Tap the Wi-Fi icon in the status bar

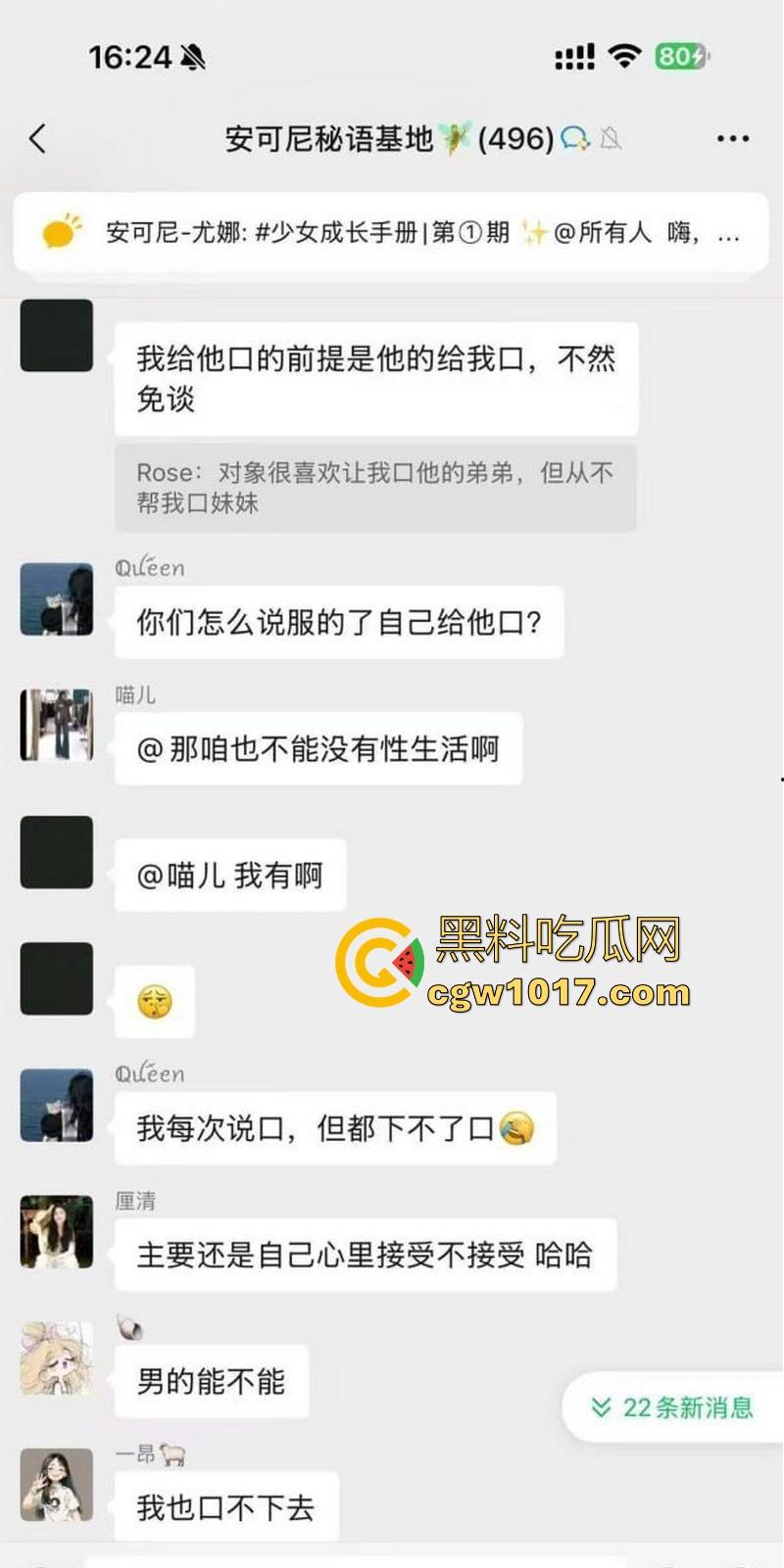pos(624,56)
